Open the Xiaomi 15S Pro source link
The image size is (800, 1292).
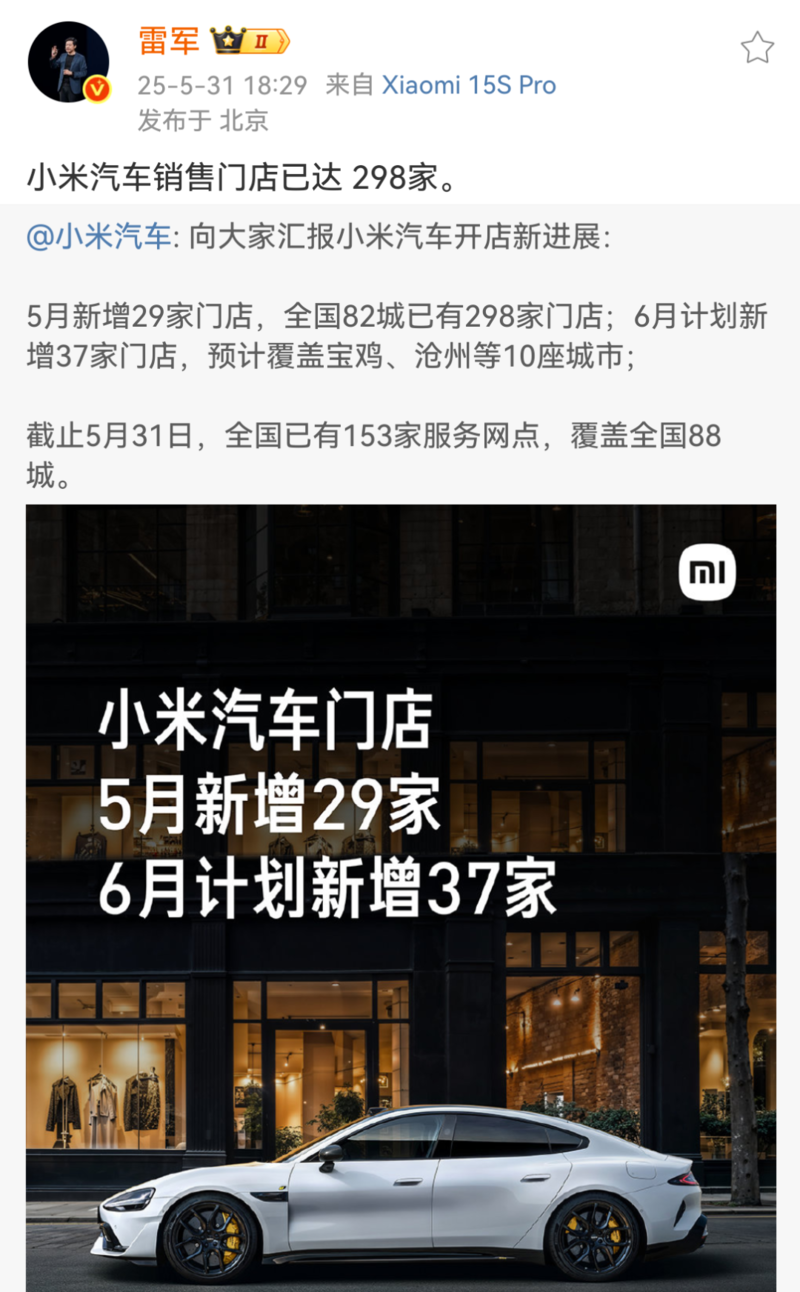point(468,85)
